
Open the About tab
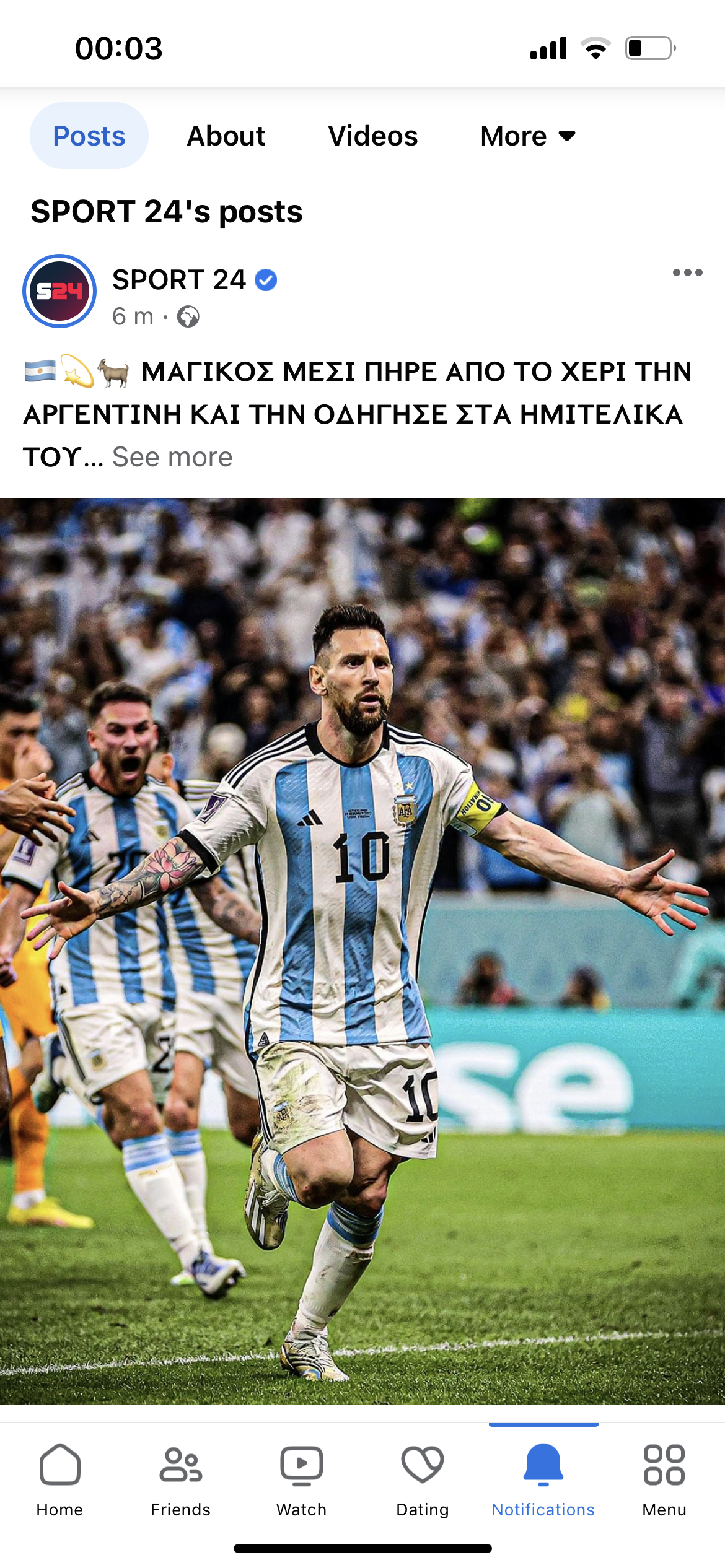pos(226,136)
